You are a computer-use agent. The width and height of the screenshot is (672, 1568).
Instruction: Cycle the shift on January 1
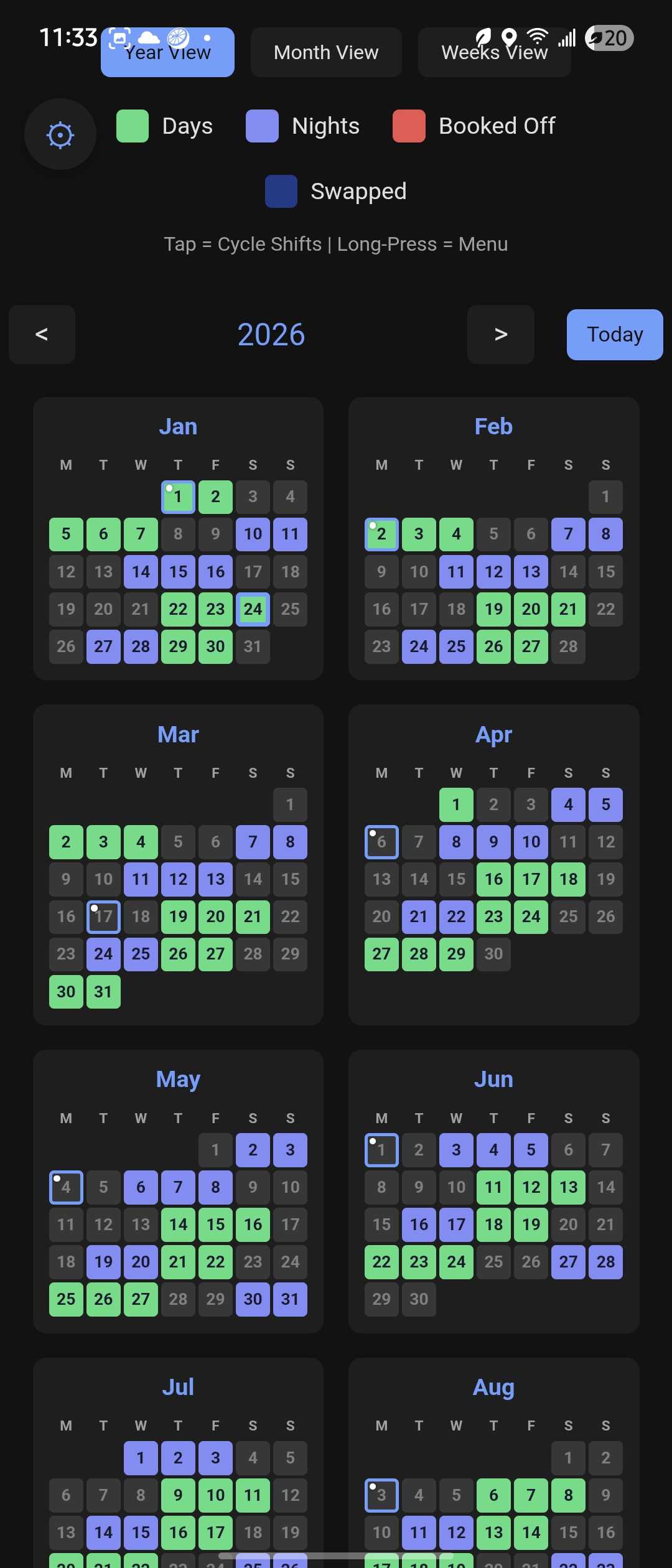[x=178, y=497]
